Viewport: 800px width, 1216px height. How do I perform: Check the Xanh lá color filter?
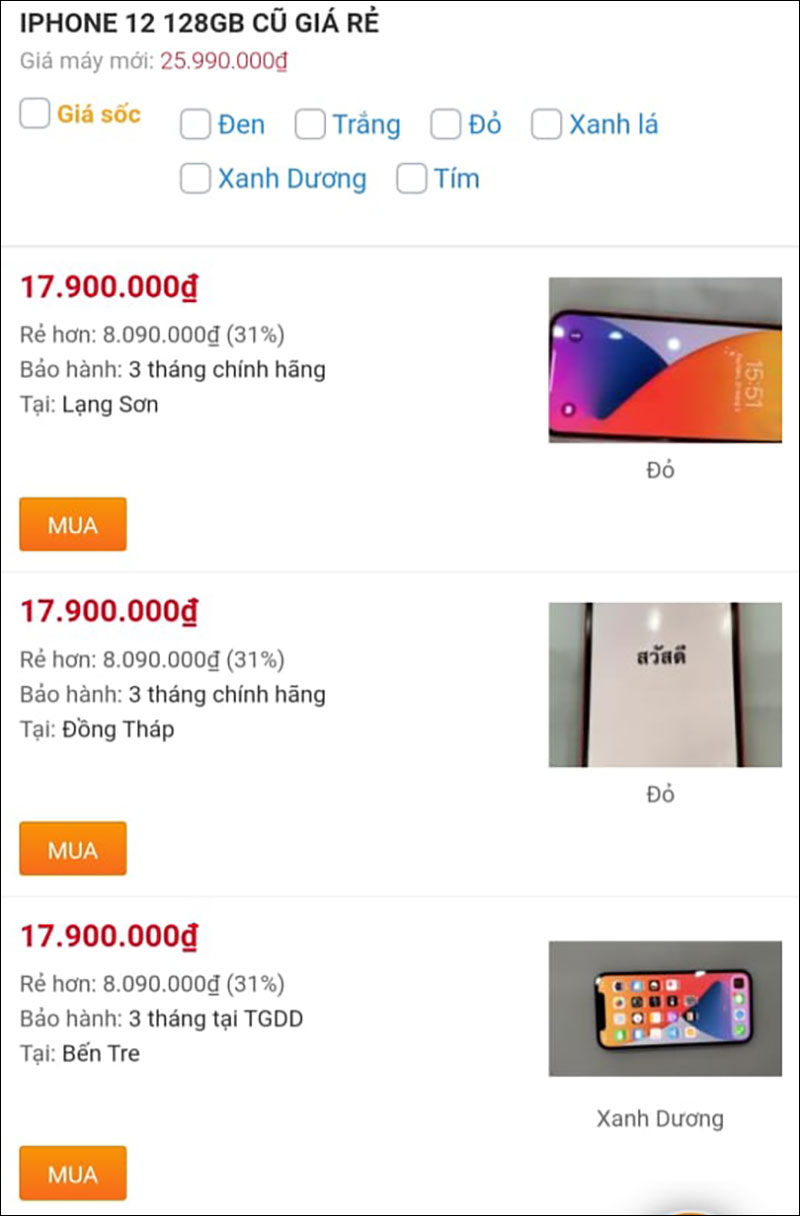click(547, 125)
